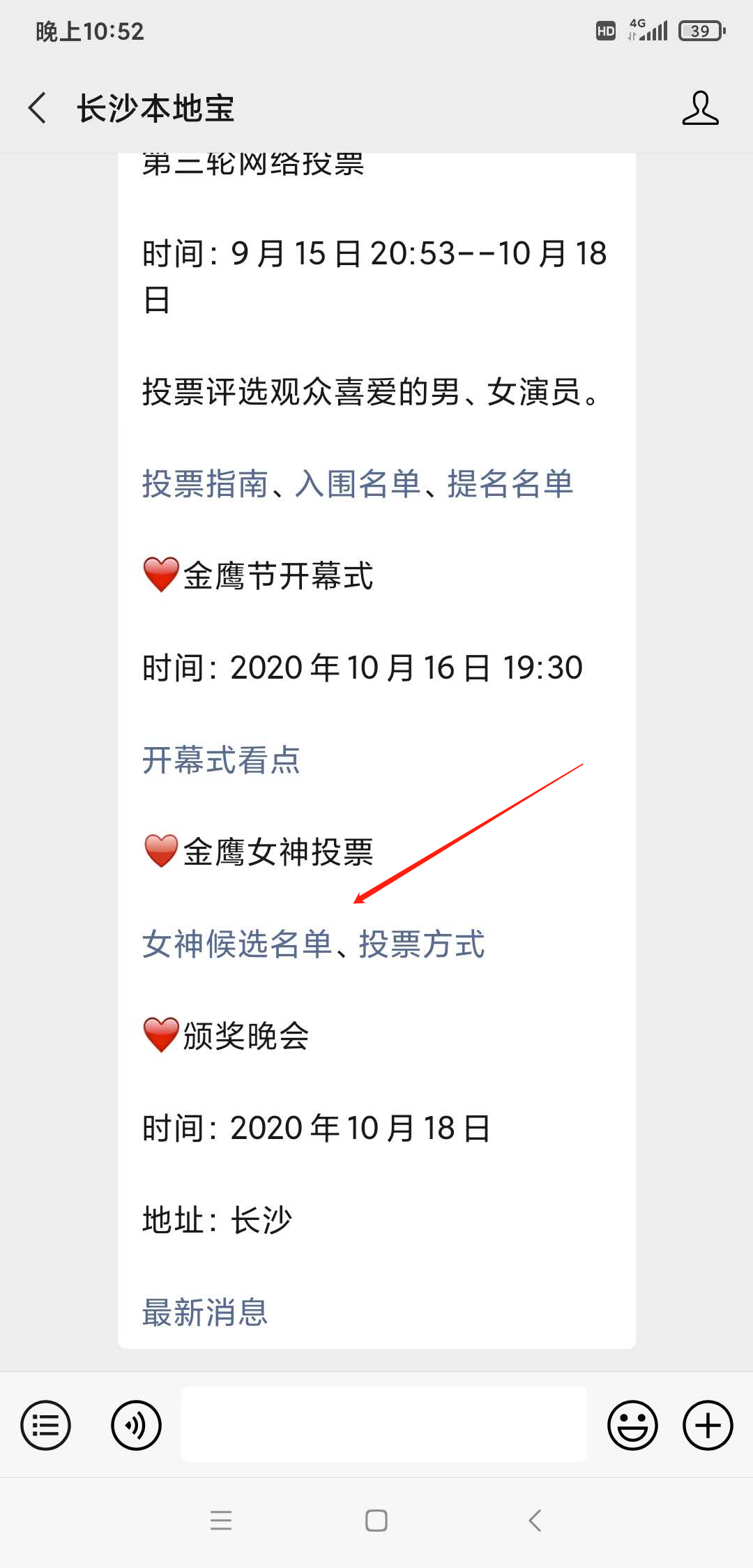Open the contact profile via person icon

[x=701, y=108]
